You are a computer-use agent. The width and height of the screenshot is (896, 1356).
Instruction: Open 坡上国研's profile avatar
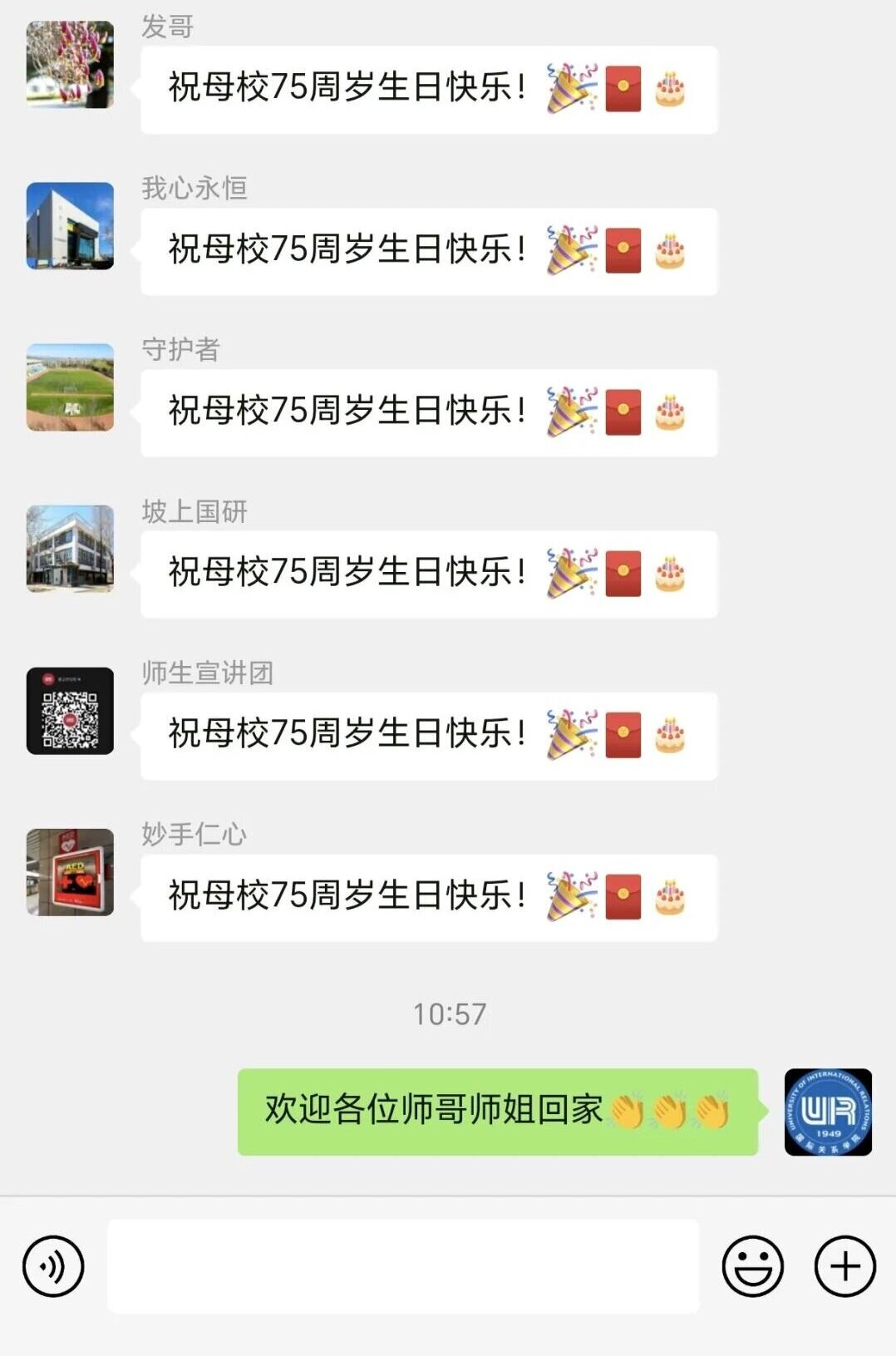click(x=70, y=549)
